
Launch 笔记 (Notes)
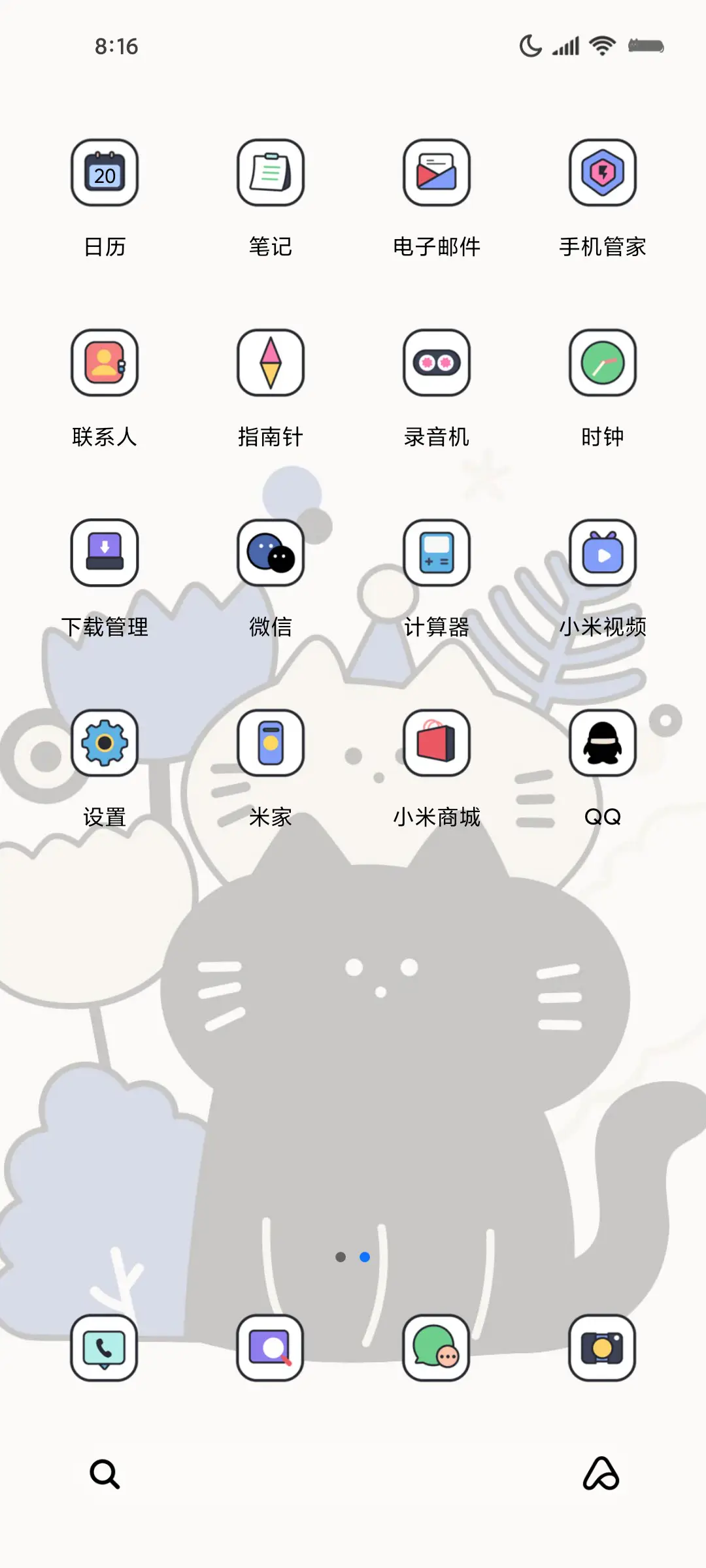click(x=271, y=171)
